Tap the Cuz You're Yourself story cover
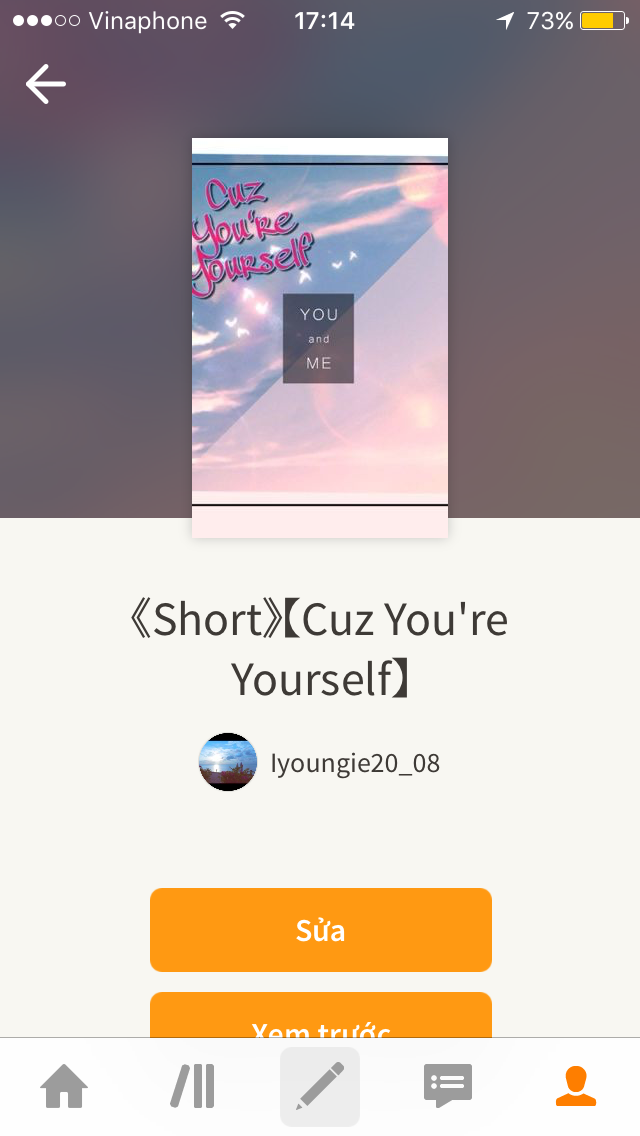Image resolution: width=640 pixels, height=1136 pixels. tap(320, 337)
